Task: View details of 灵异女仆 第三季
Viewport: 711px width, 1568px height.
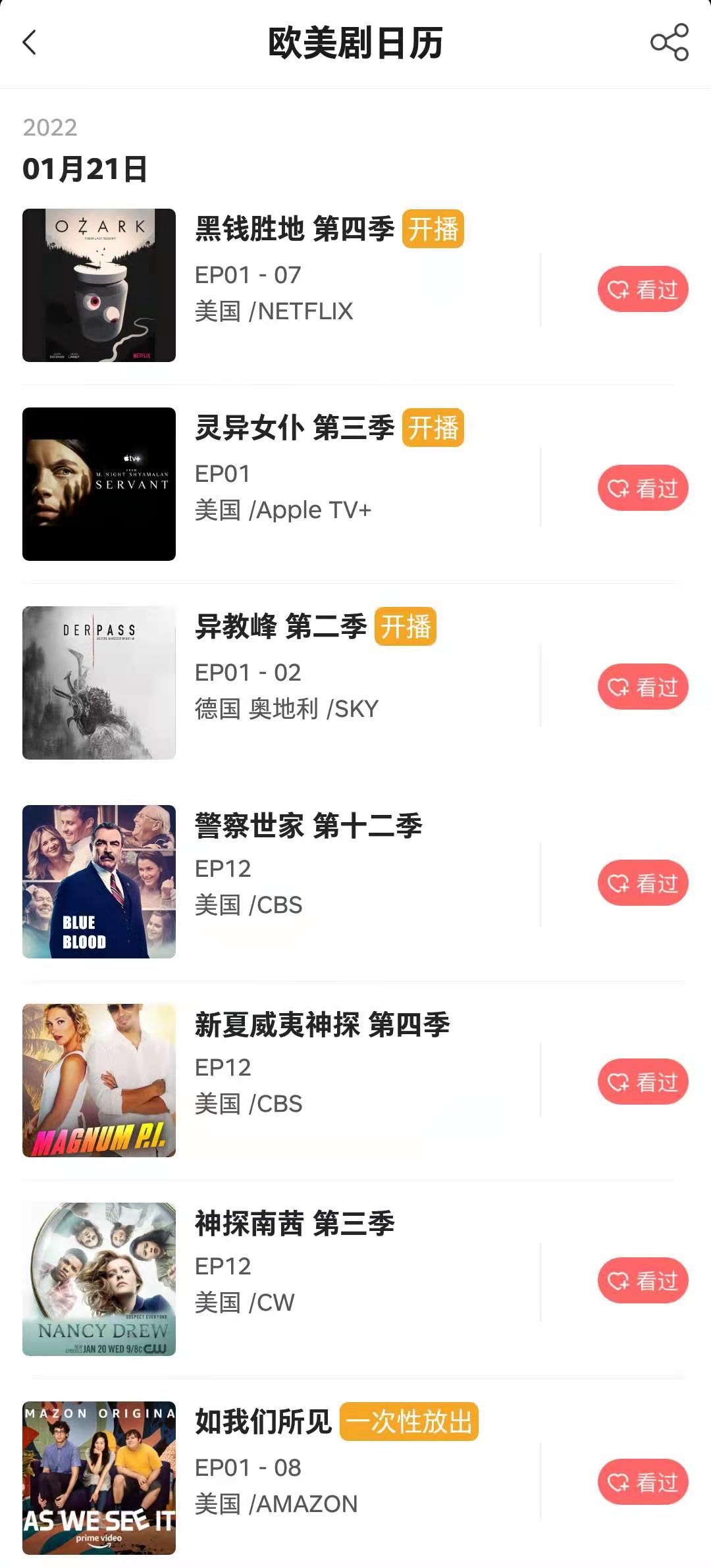Action: point(294,428)
